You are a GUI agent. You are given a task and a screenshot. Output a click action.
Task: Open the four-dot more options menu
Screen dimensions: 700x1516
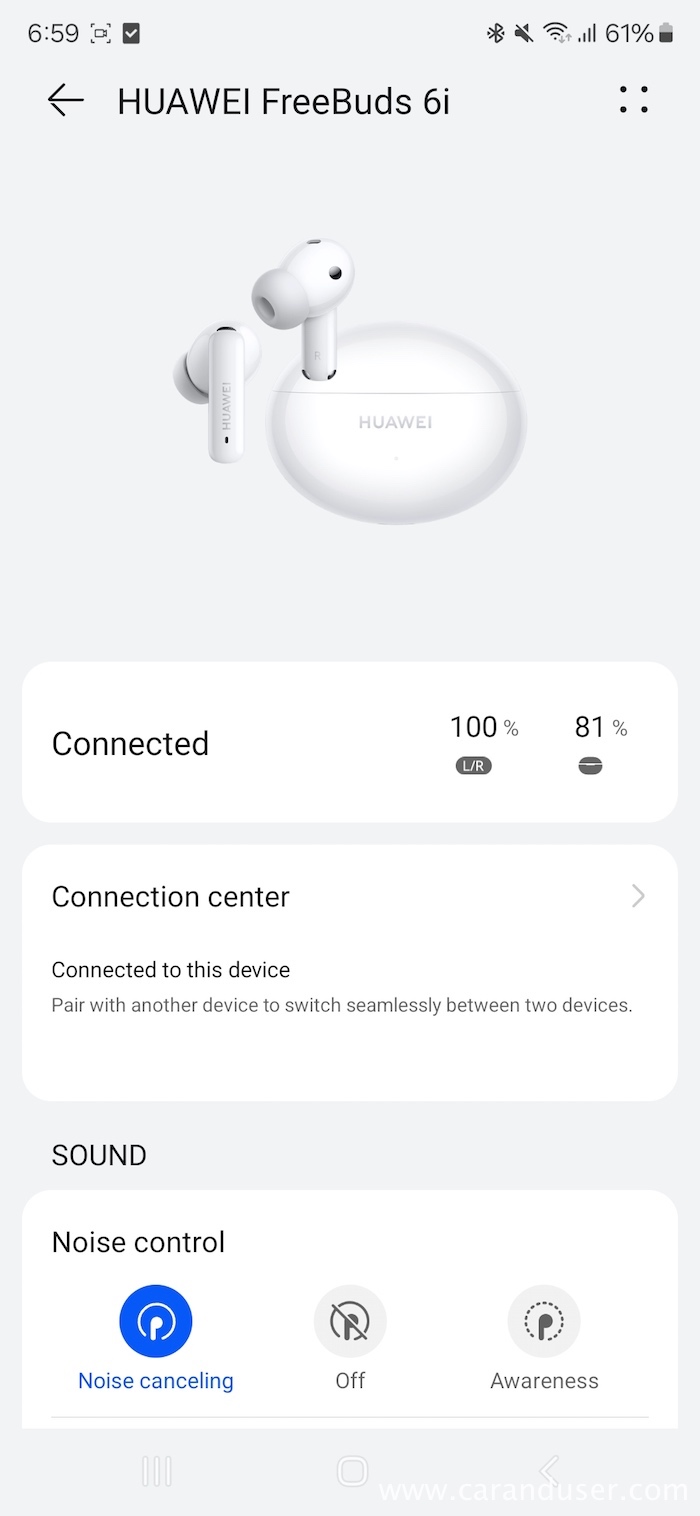coord(633,99)
